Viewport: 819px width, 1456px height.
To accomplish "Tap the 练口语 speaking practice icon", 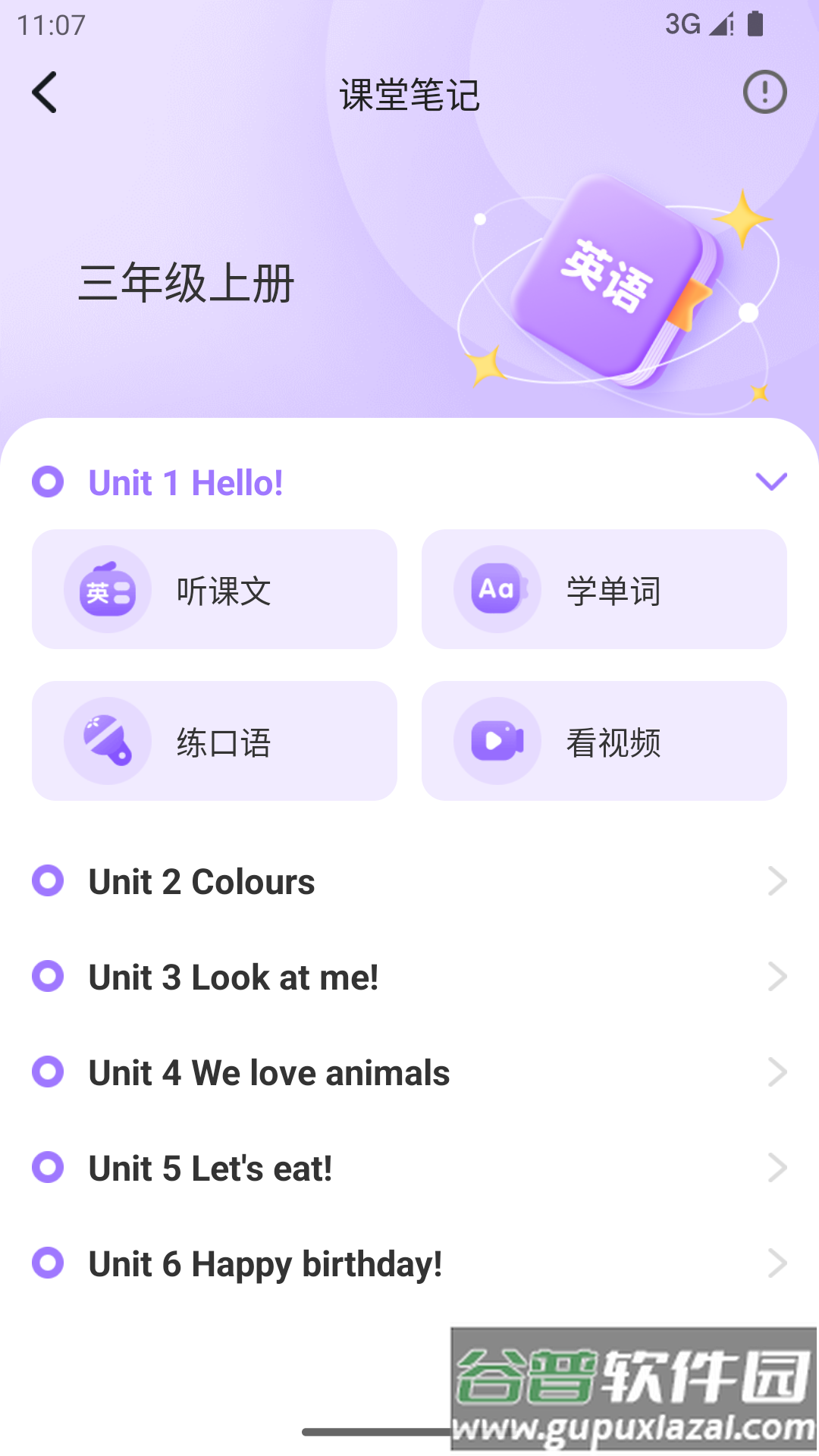I will pos(108,740).
